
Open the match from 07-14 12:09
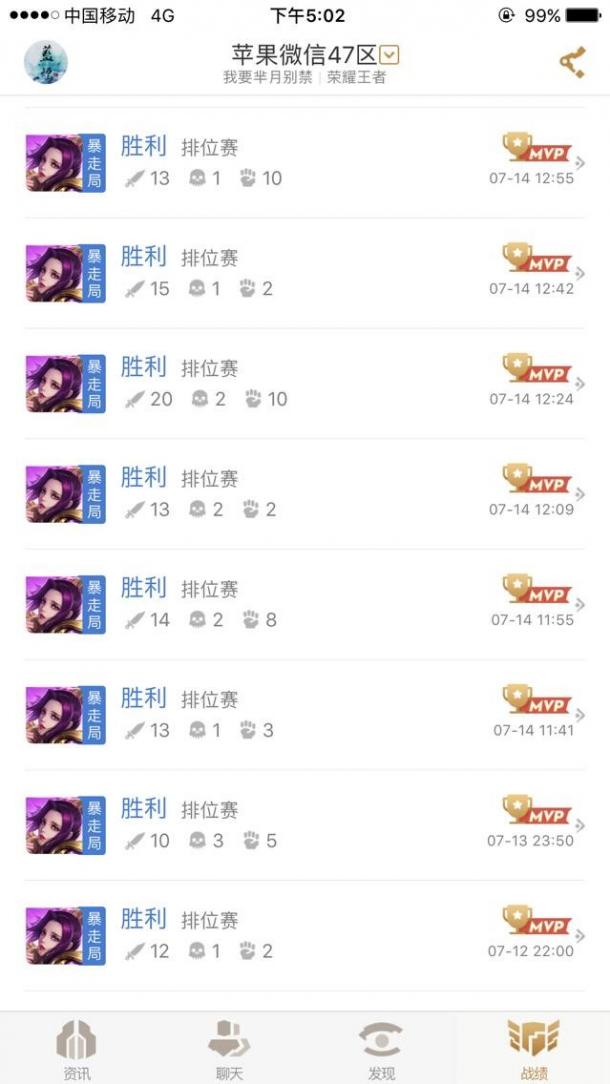pos(304,494)
